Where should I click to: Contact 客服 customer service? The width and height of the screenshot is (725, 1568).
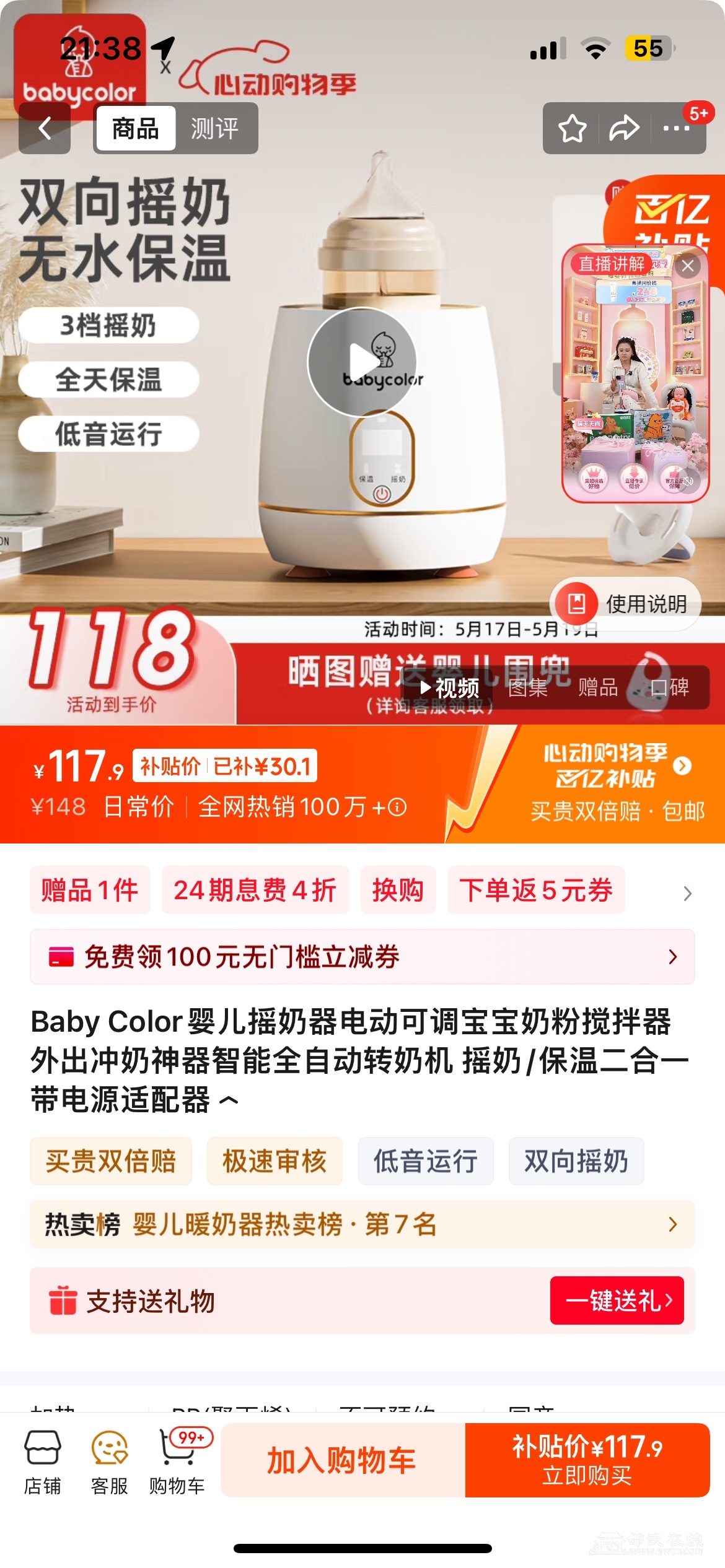pyautogui.click(x=109, y=1461)
